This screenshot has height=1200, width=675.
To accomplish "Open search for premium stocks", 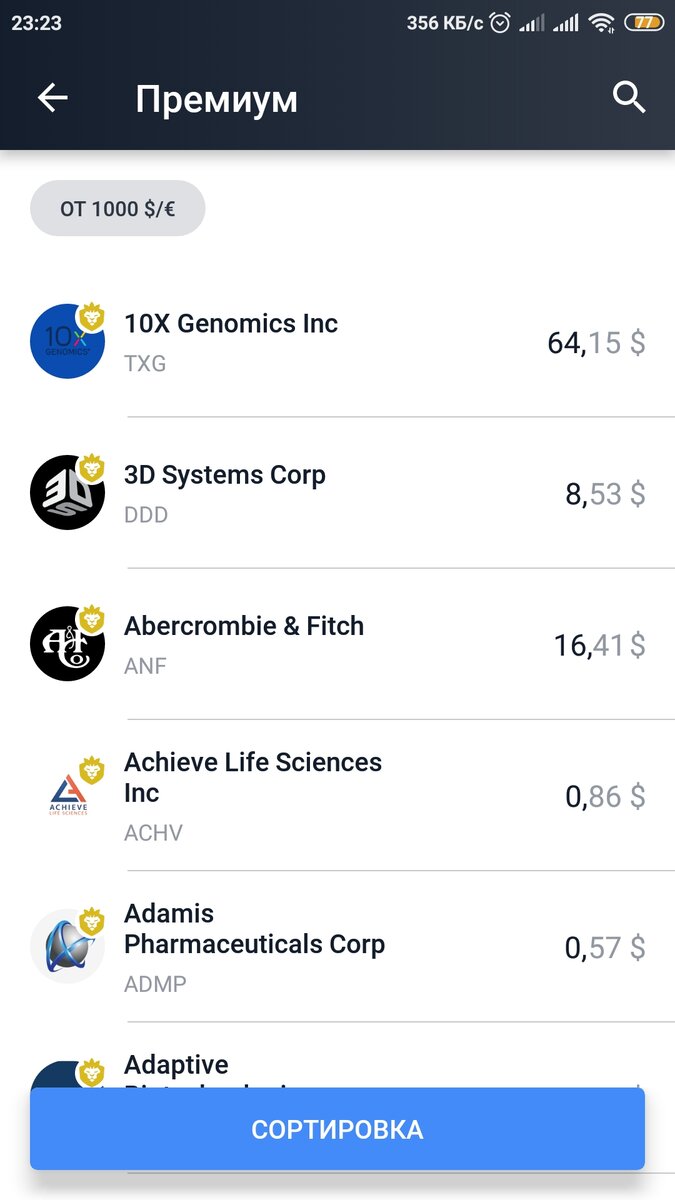I will point(629,98).
